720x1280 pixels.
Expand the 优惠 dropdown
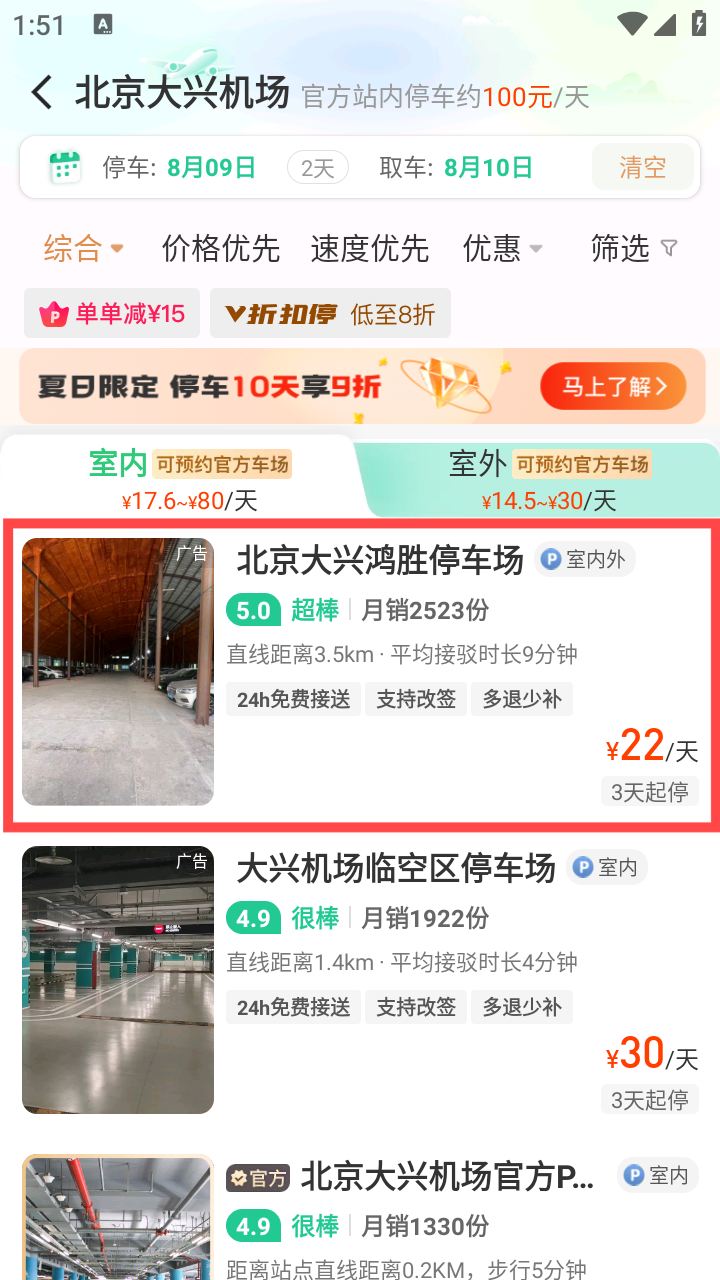coord(502,248)
